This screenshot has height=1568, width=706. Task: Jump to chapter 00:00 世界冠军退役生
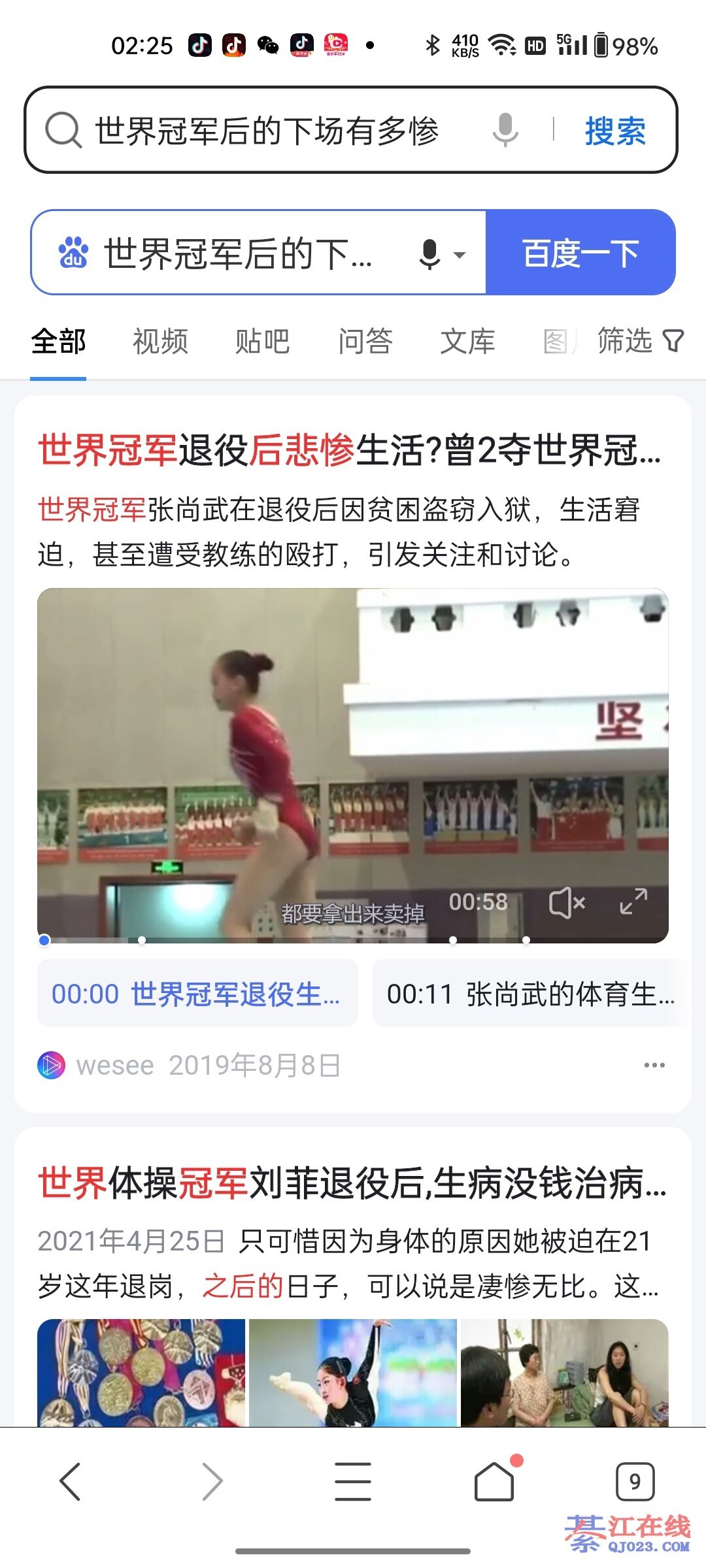[x=197, y=994]
